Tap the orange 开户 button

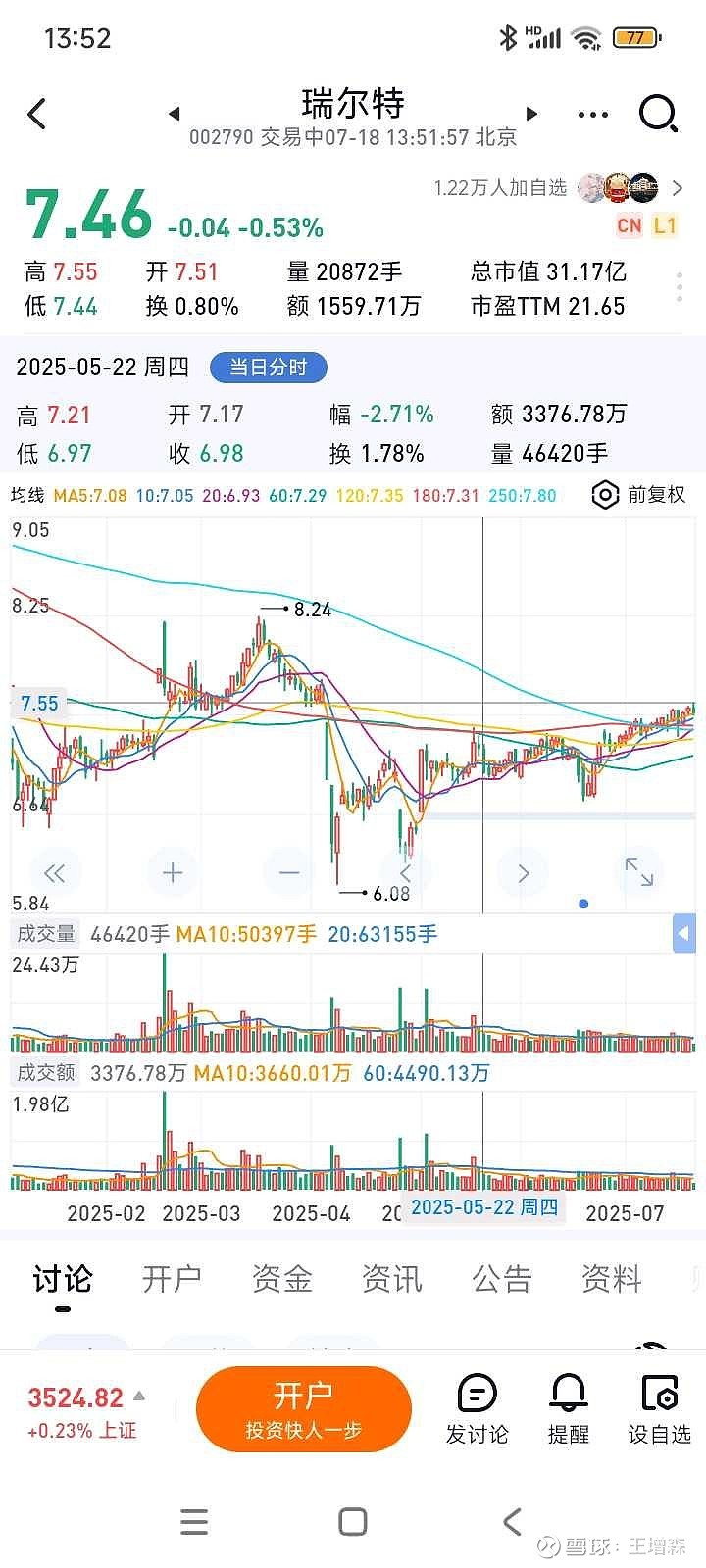303,1409
